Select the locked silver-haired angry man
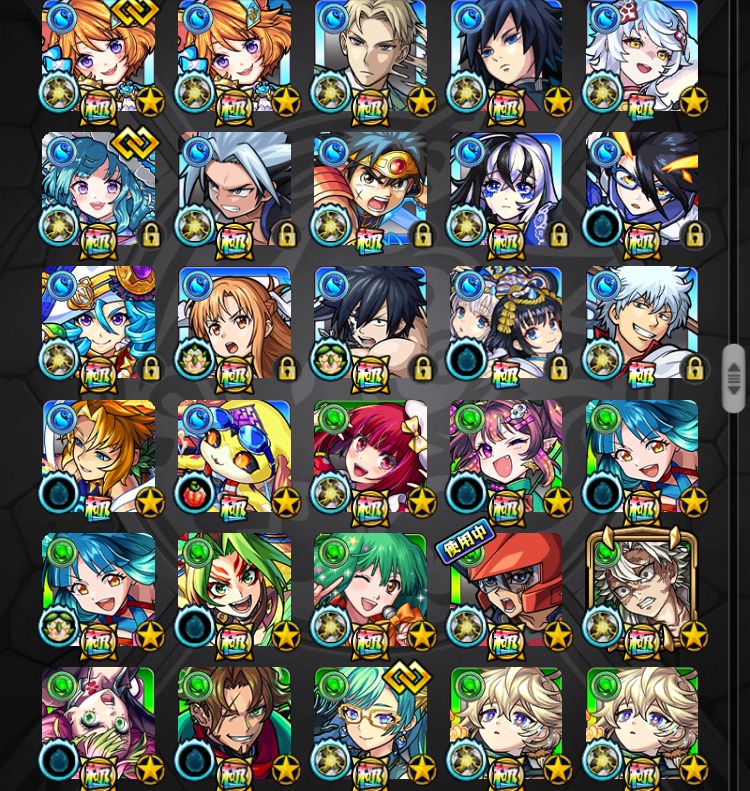The image size is (750, 791). pyautogui.click(x=234, y=188)
